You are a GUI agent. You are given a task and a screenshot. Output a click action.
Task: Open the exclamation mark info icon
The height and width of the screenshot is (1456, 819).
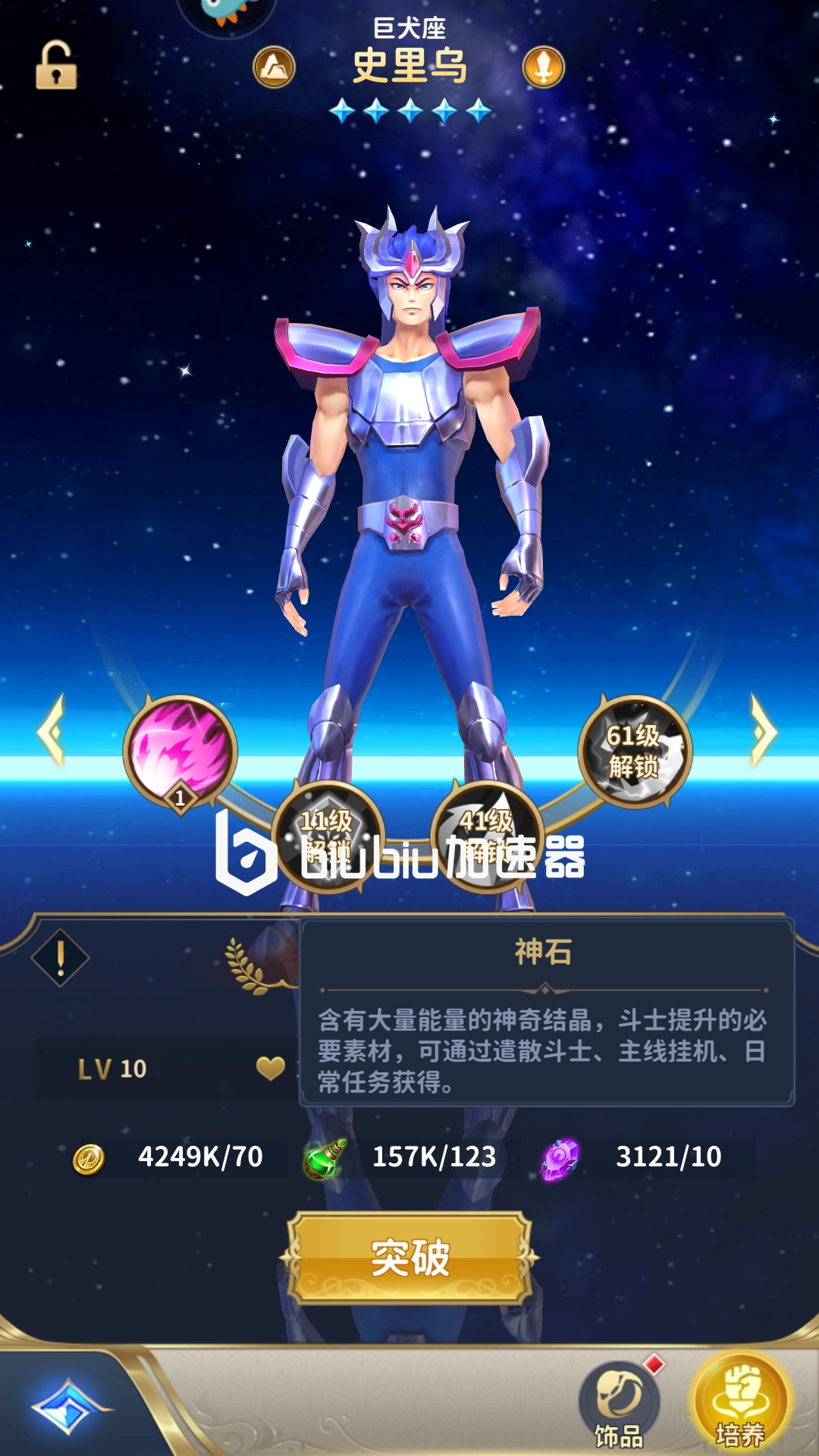point(61,958)
